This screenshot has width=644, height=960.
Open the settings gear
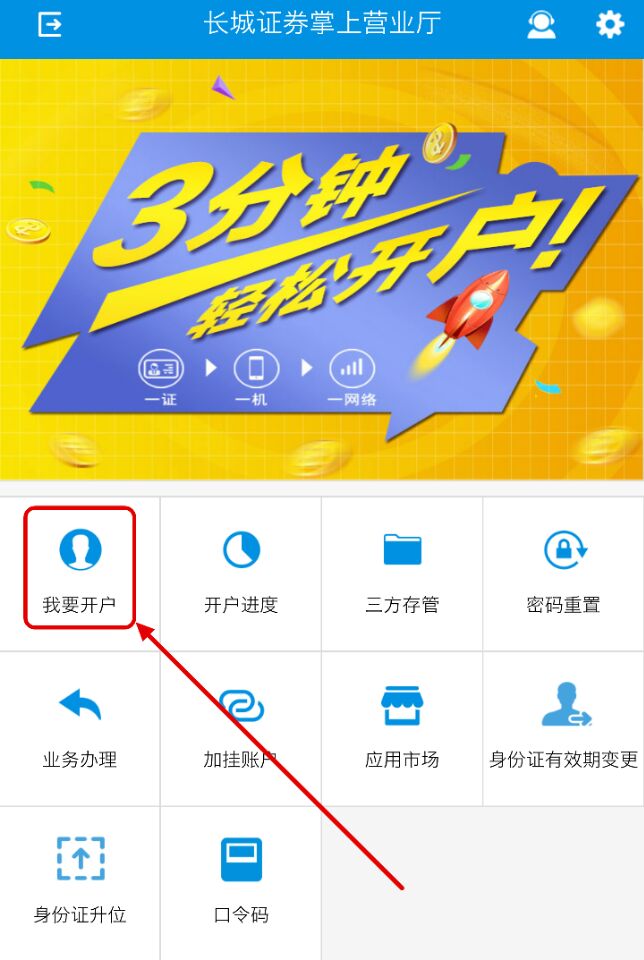click(610, 24)
